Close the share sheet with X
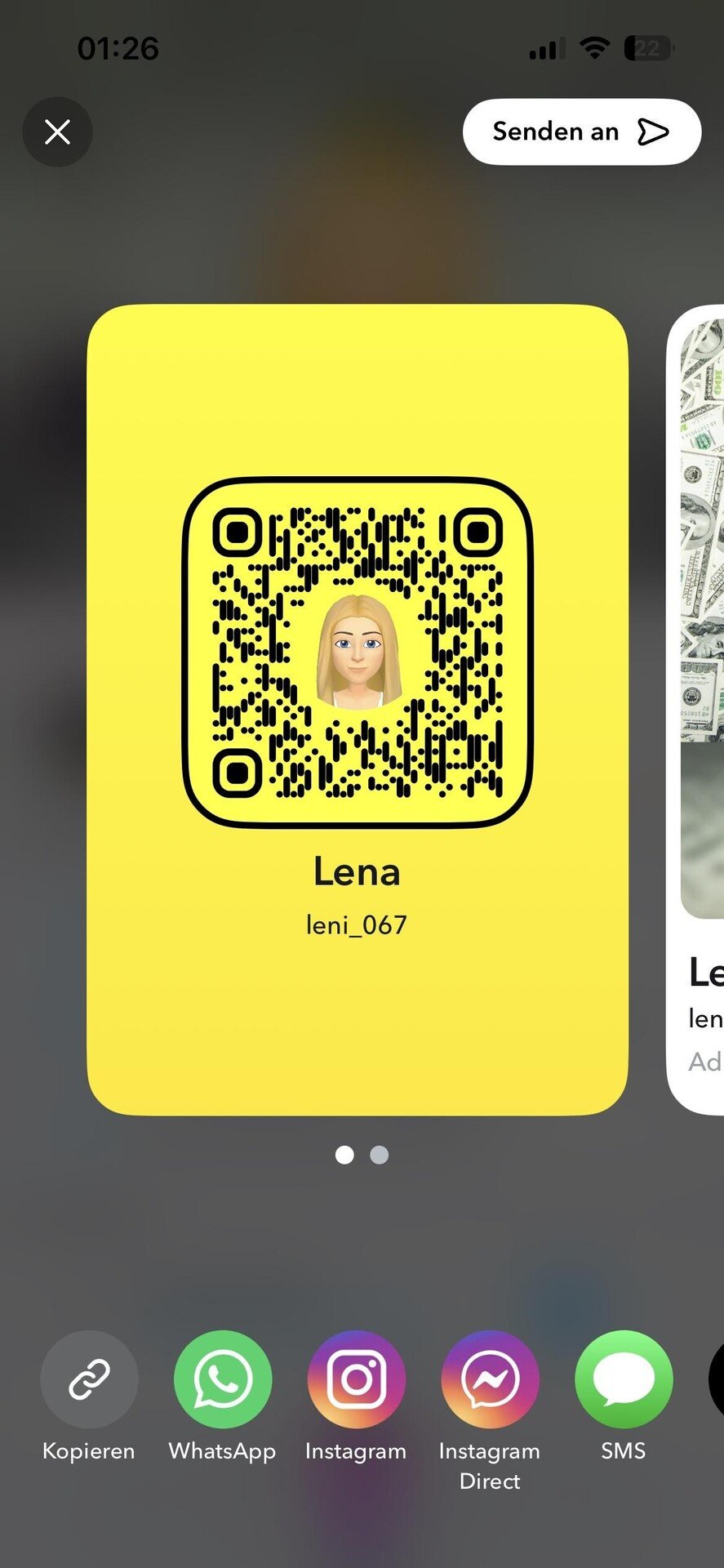This screenshot has height=1568, width=724. [x=57, y=131]
